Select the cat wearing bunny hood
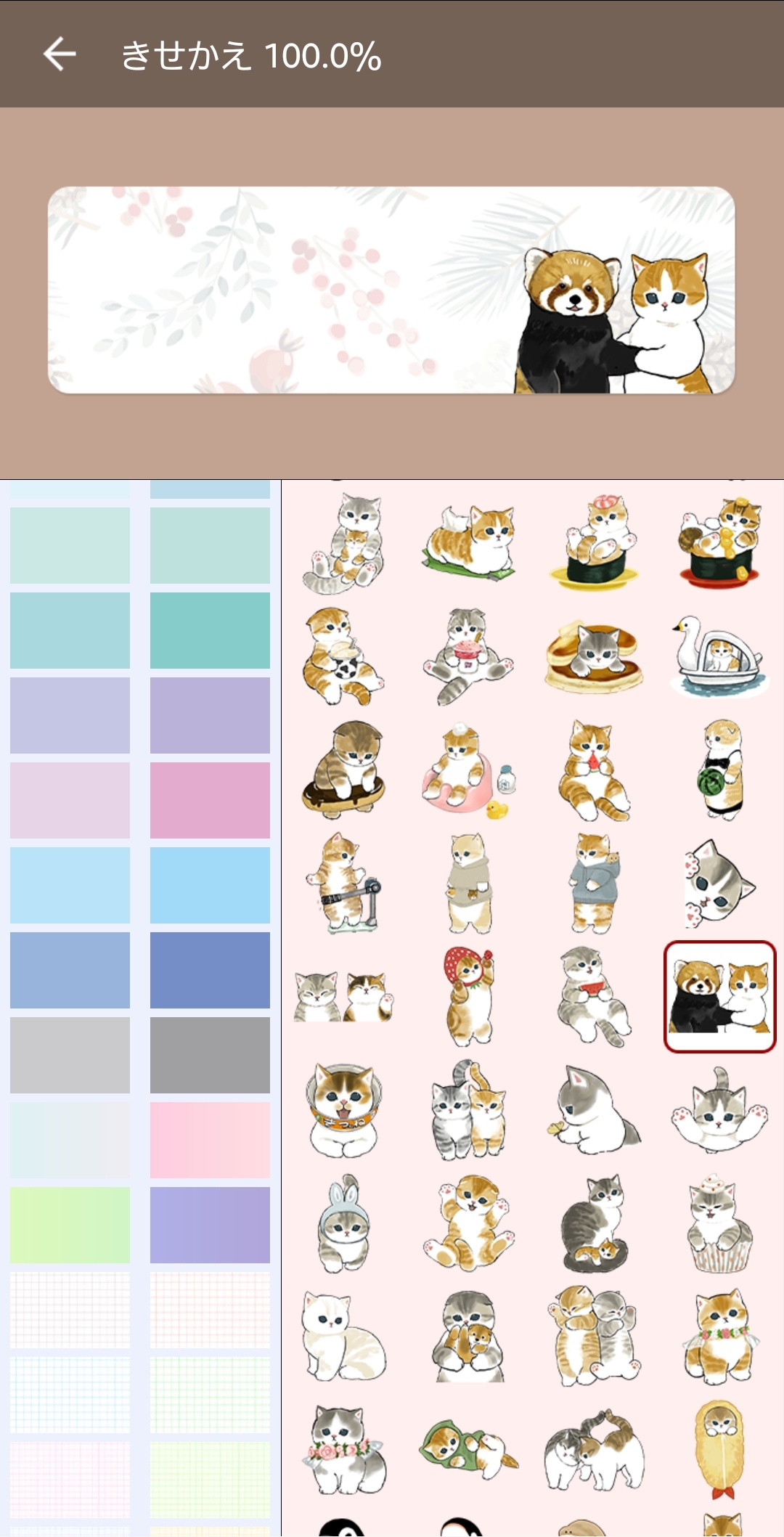This screenshot has width=784, height=1537. point(343,1224)
